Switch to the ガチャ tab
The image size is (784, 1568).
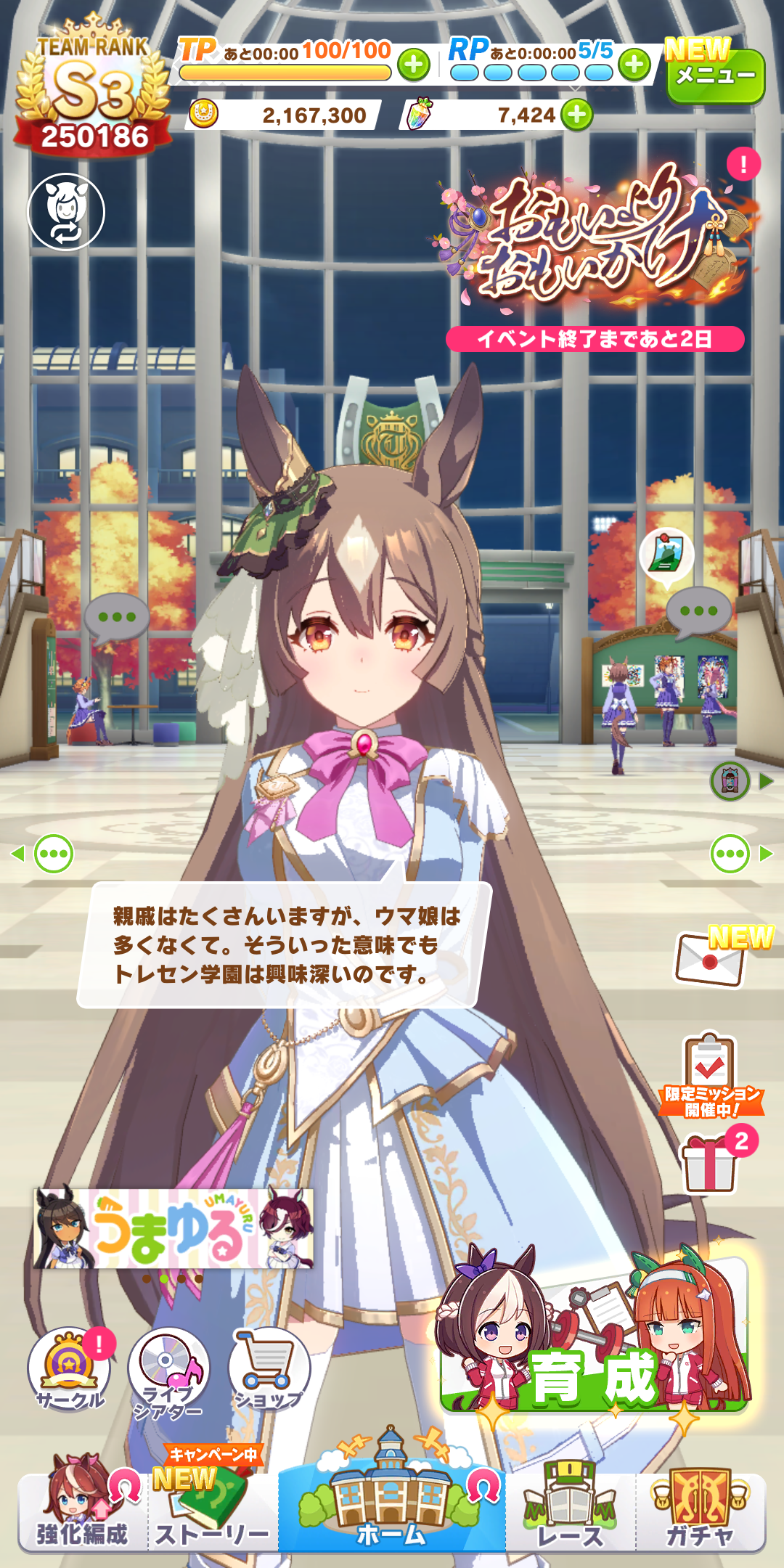click(701, 1511)
